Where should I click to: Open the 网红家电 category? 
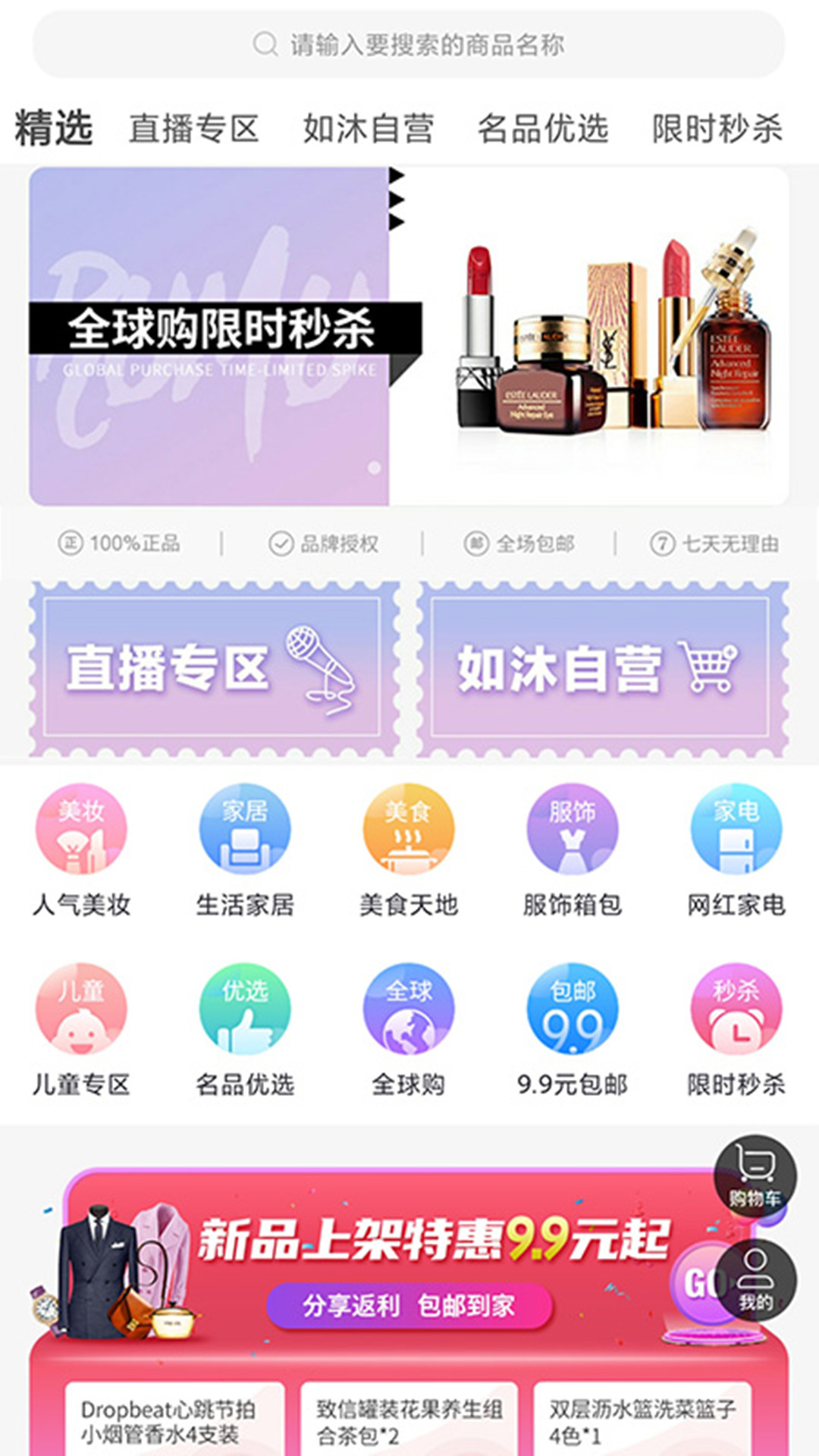[736, 851]
